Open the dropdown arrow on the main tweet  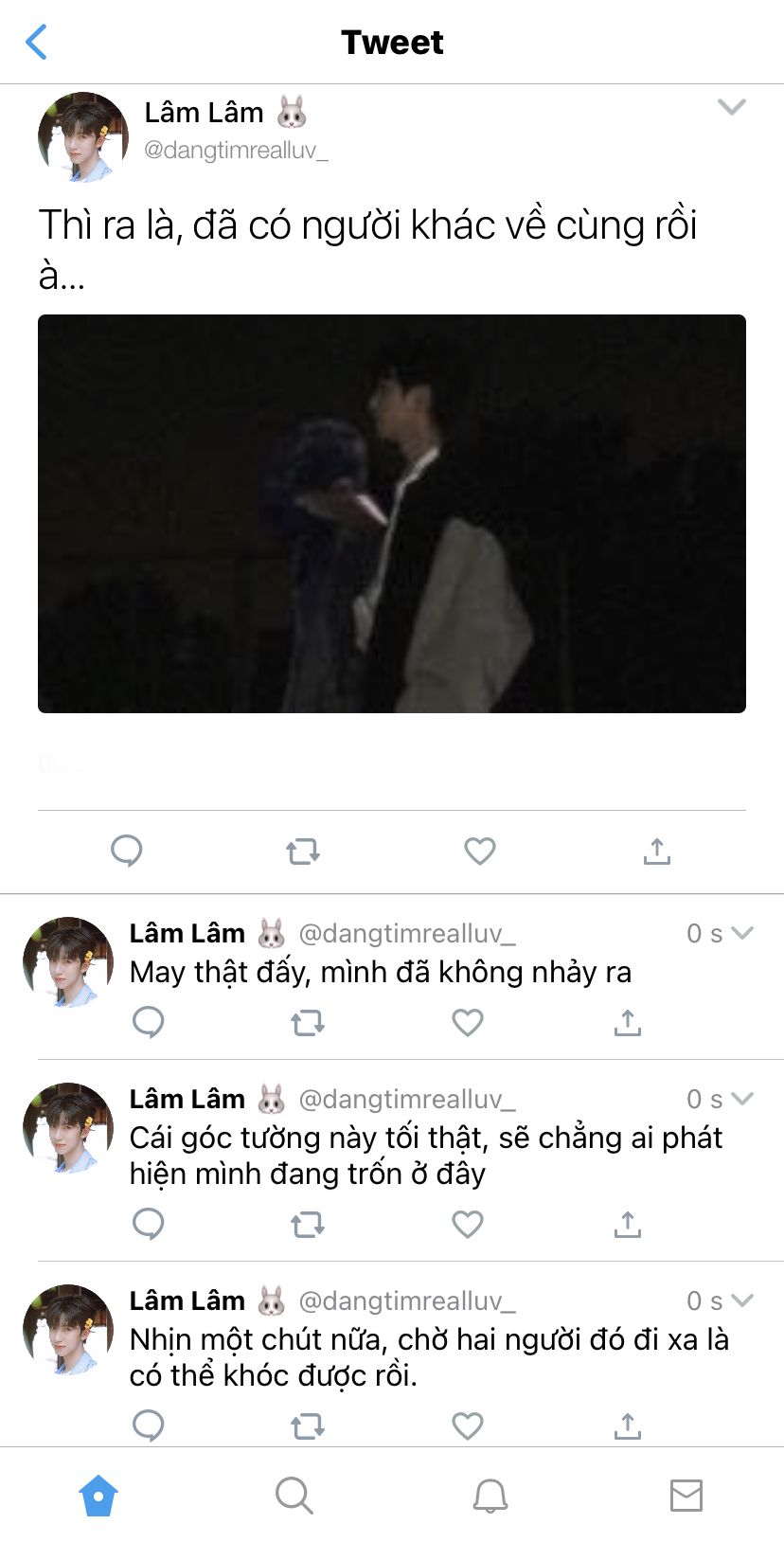point(732,107)
